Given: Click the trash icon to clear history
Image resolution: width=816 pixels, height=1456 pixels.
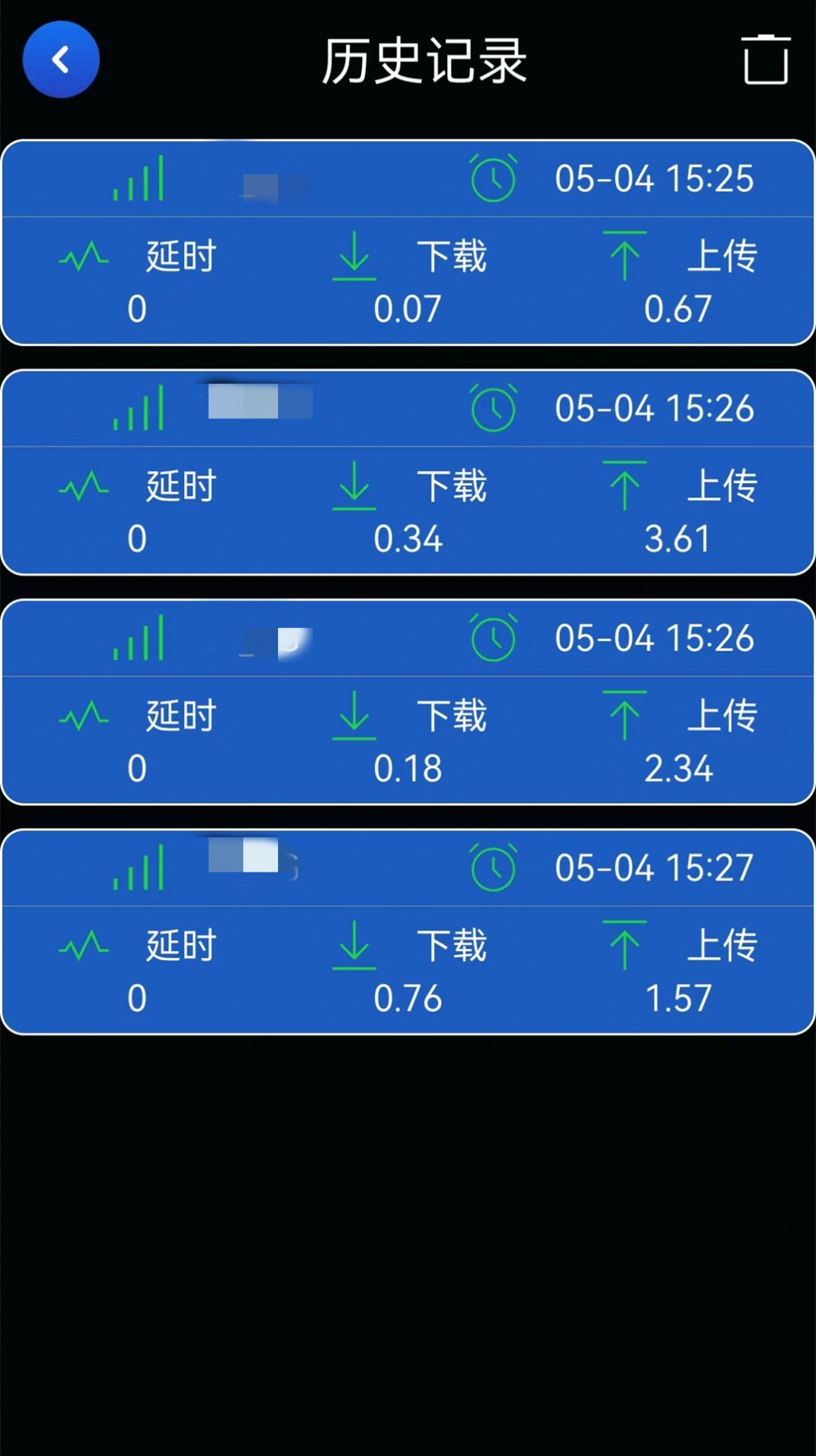Looking at the screenshot, I should click(x=766, y=59).
